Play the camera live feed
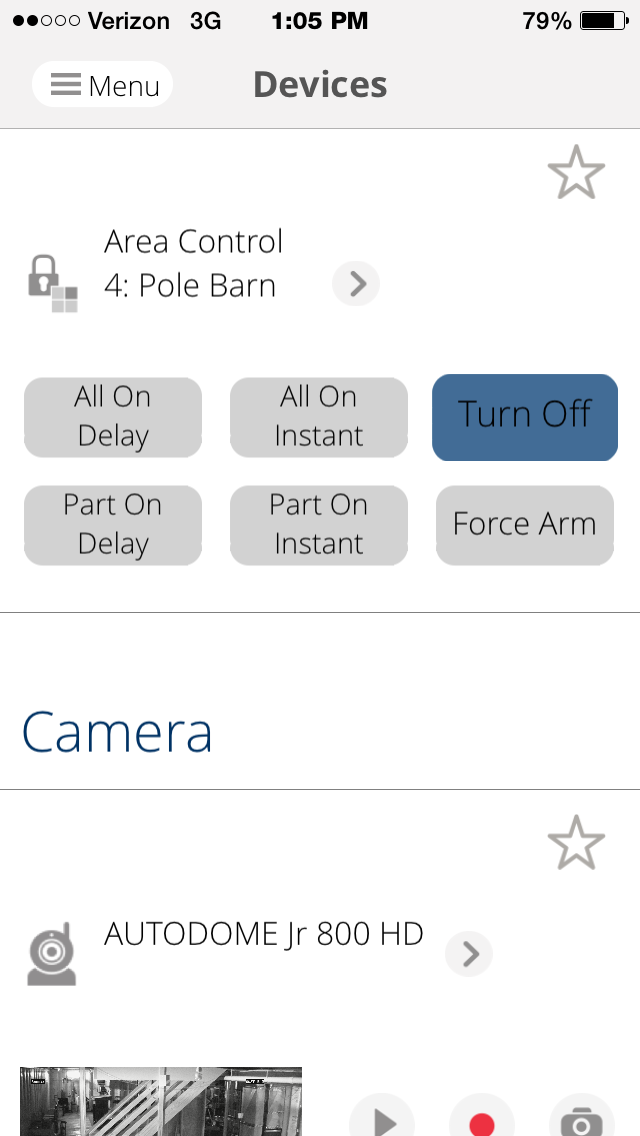The width and height of the screenshot is (640, 1136). click(382, 1116)
